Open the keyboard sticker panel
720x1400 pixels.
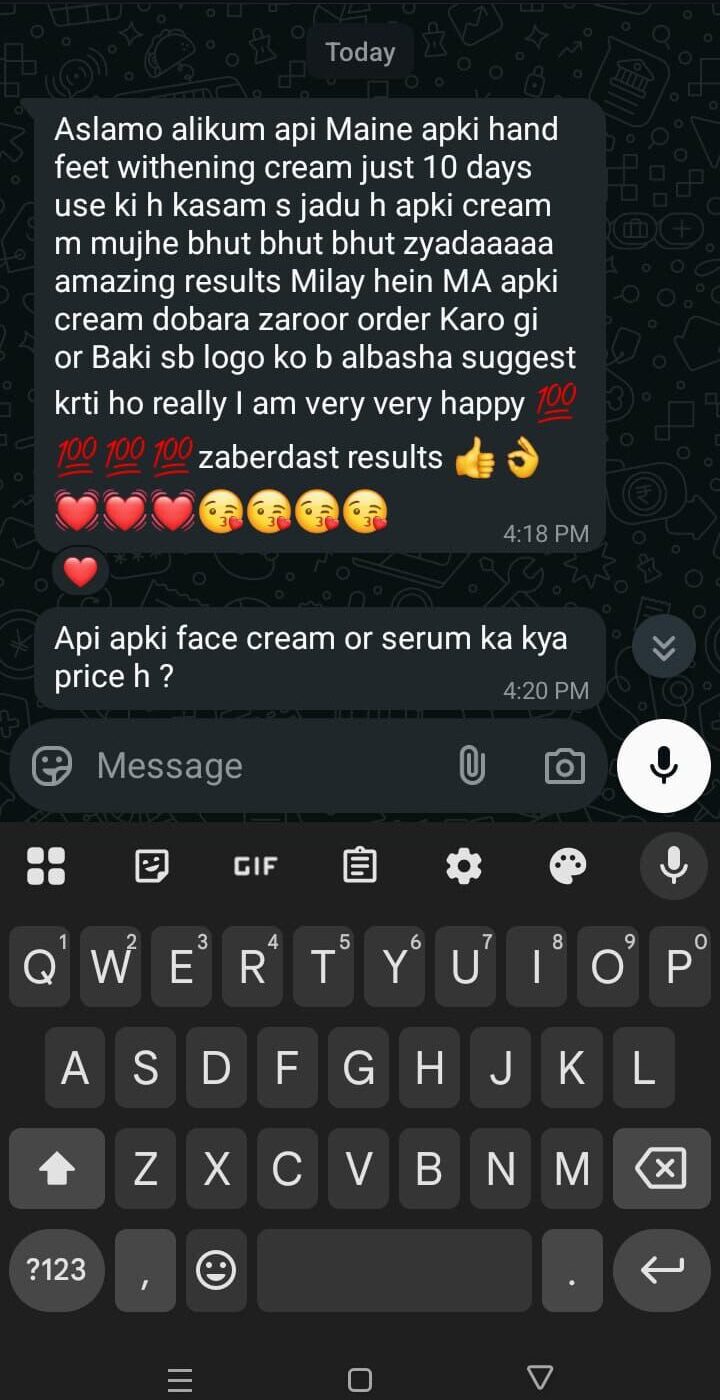(152, 866)
